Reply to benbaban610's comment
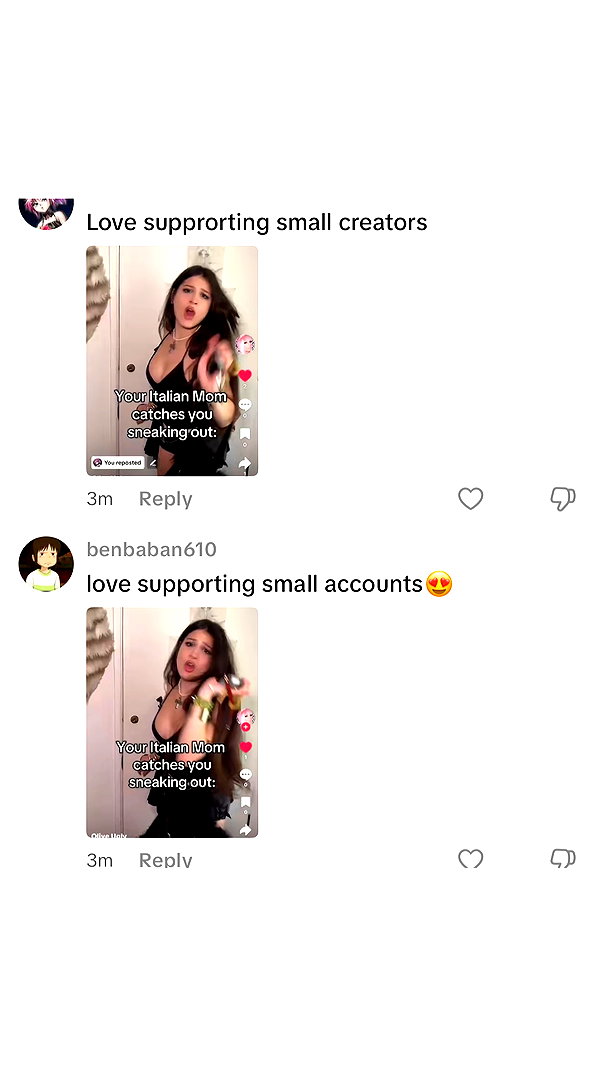 coord(165,859)
